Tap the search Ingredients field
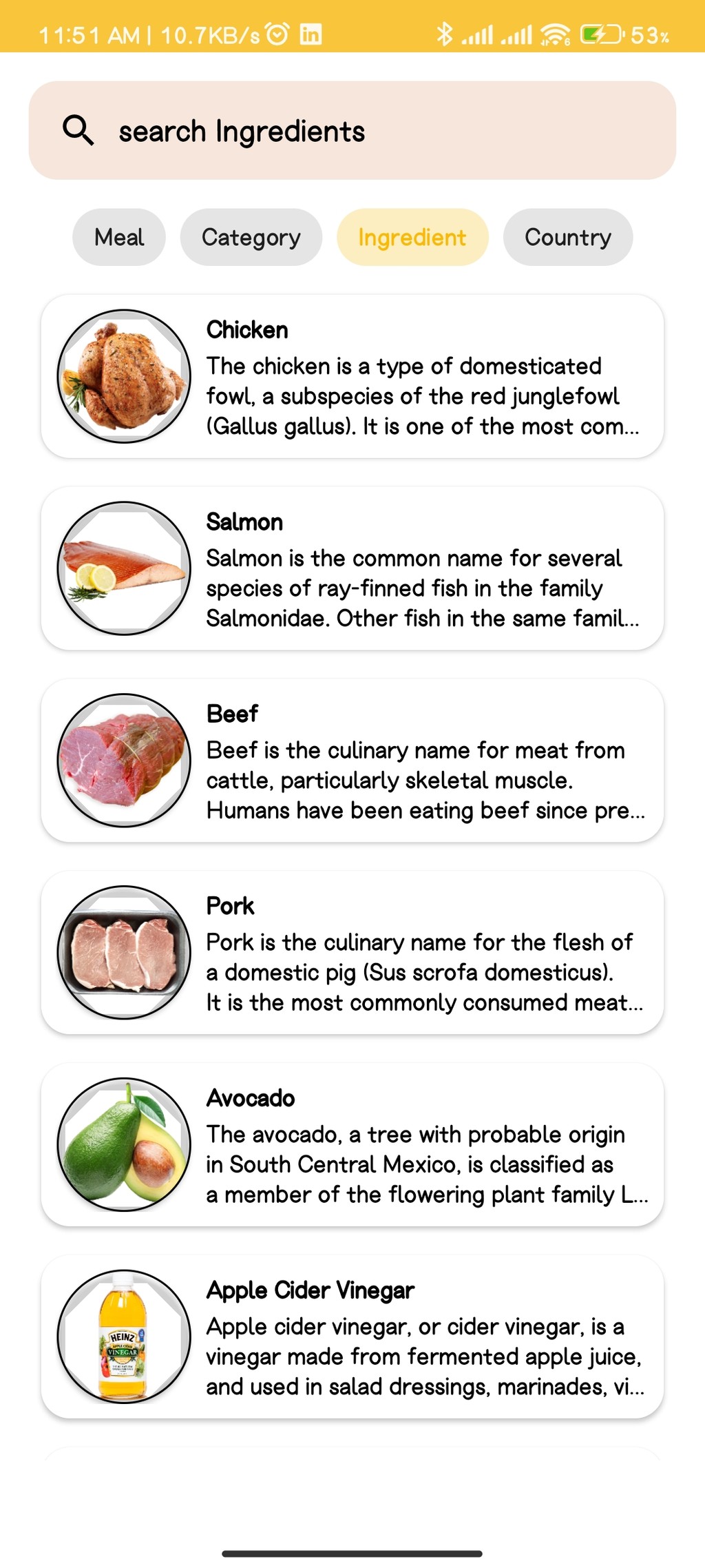The width and height of the screenshot is (705, 1568). pos(352,130)
